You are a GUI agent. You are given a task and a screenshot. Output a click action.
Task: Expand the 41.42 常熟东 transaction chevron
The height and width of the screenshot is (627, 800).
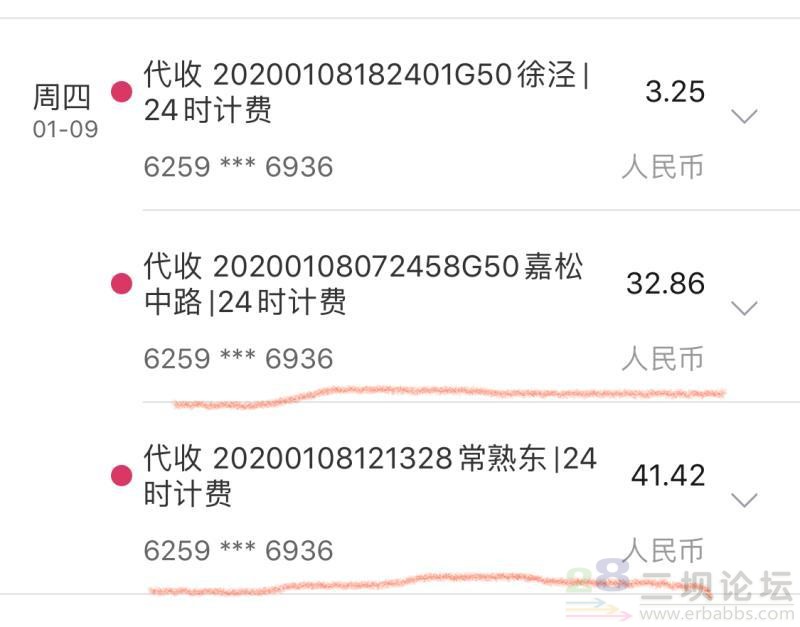(745, 500)
